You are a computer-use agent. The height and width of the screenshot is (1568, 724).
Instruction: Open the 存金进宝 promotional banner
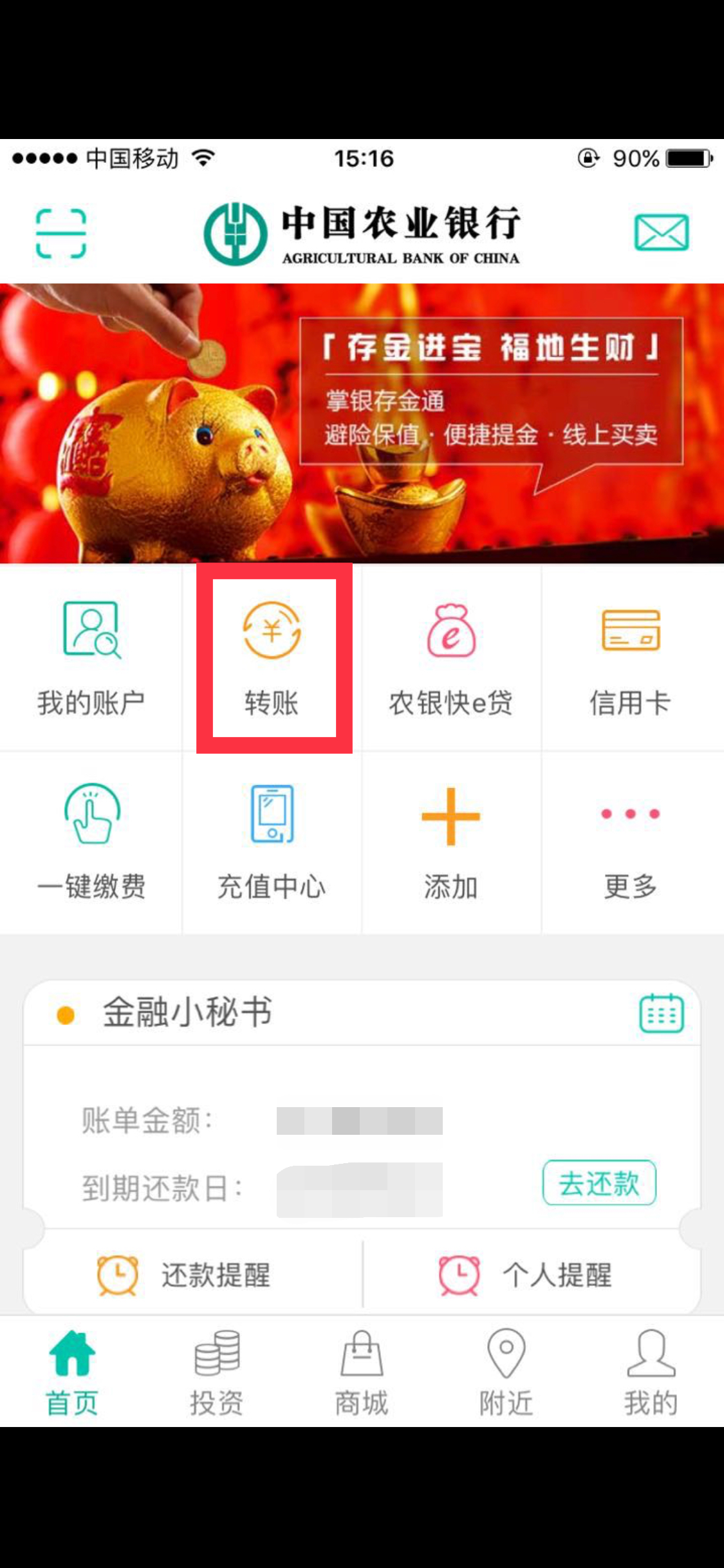tap(362, 423)
